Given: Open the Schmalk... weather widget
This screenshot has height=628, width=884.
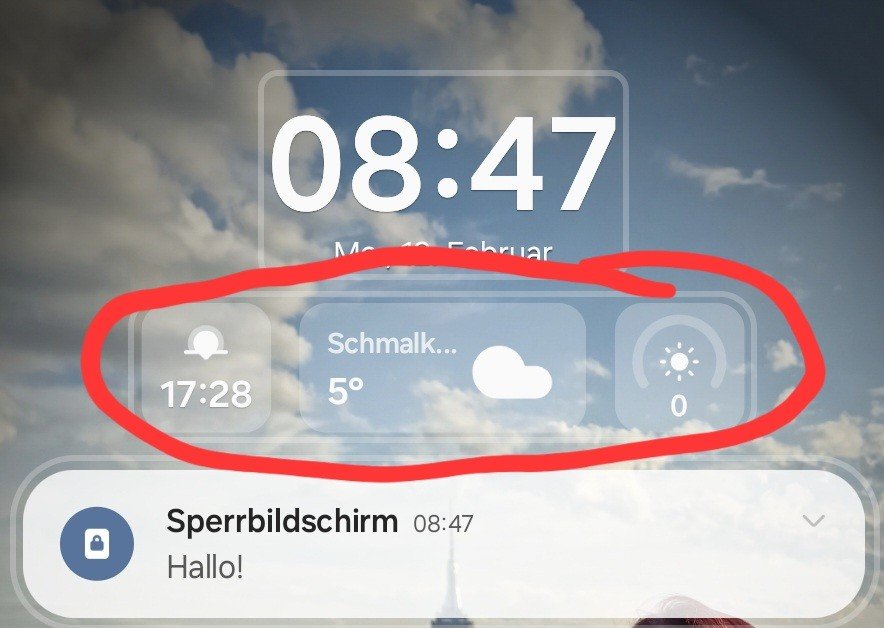Looking at the screenshot, I should 442,368.
